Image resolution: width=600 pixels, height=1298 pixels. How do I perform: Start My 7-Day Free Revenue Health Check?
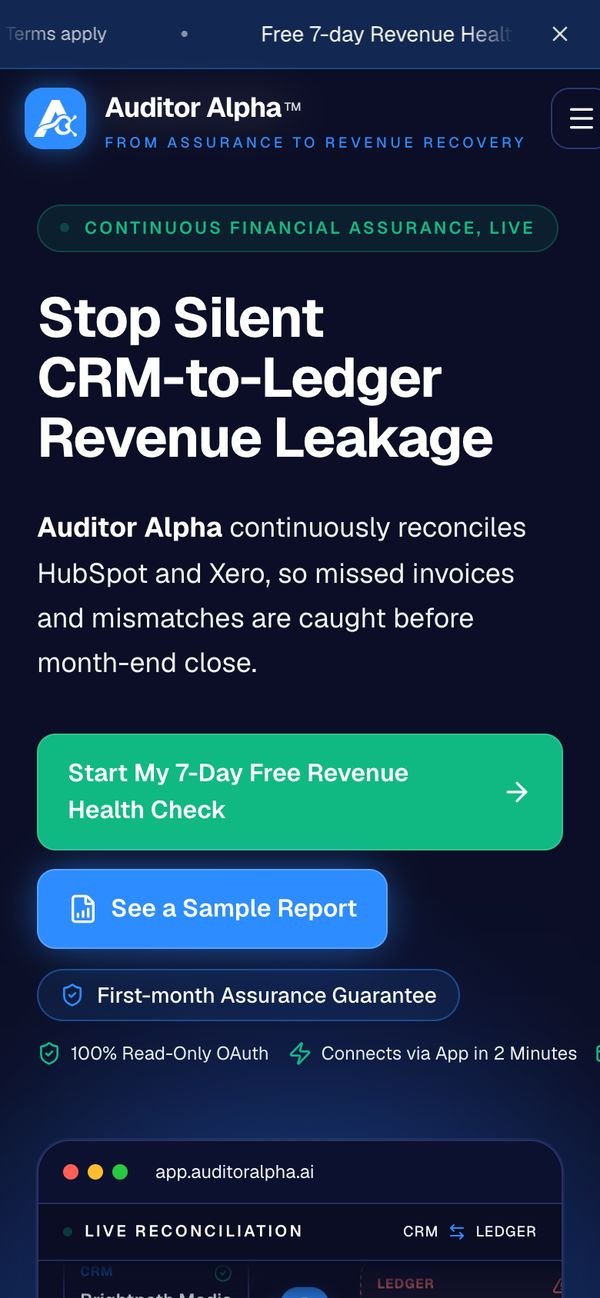[x=300, y=792]
